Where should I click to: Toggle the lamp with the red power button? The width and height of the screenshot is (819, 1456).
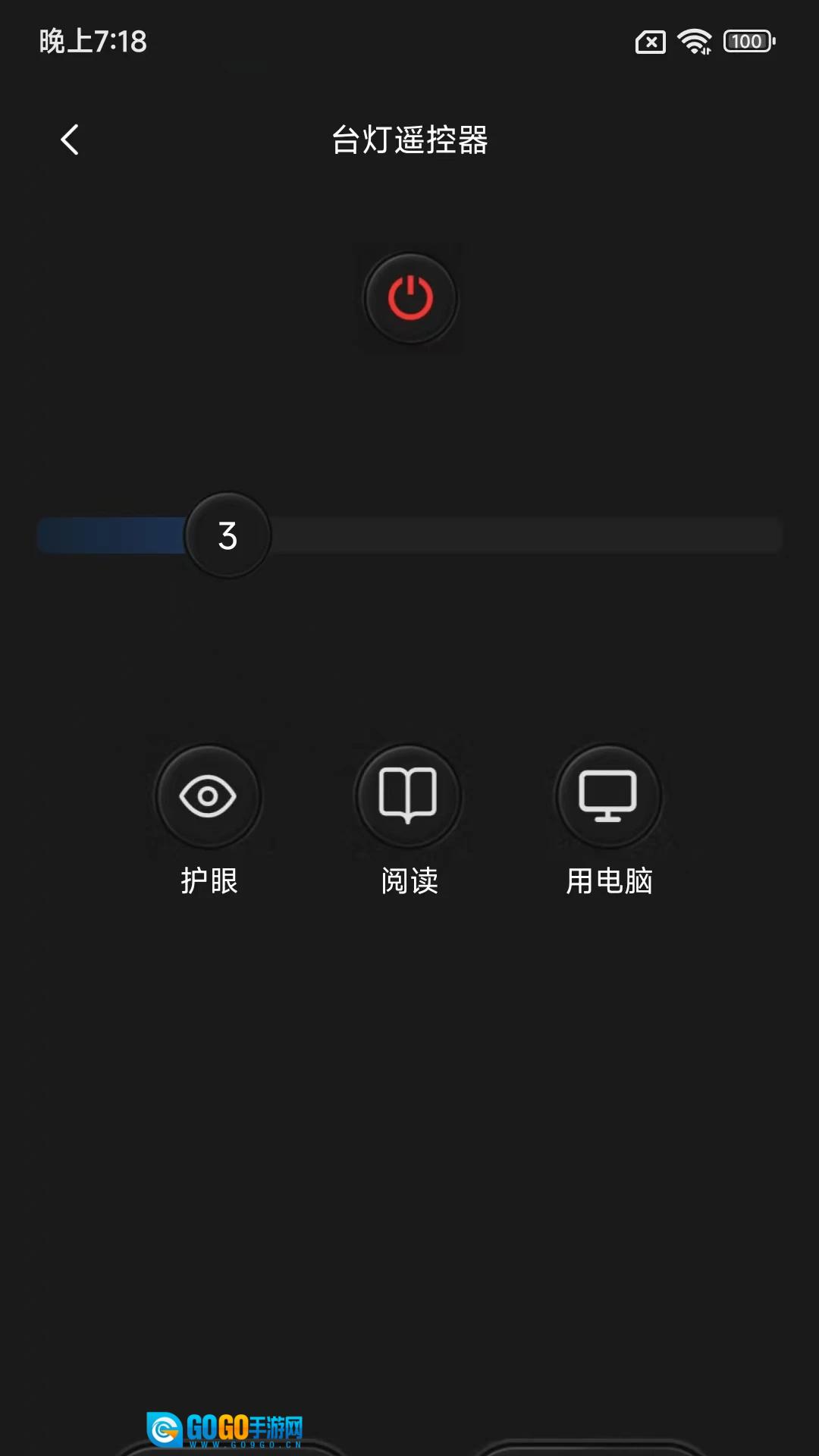click(x=410, y=298)
